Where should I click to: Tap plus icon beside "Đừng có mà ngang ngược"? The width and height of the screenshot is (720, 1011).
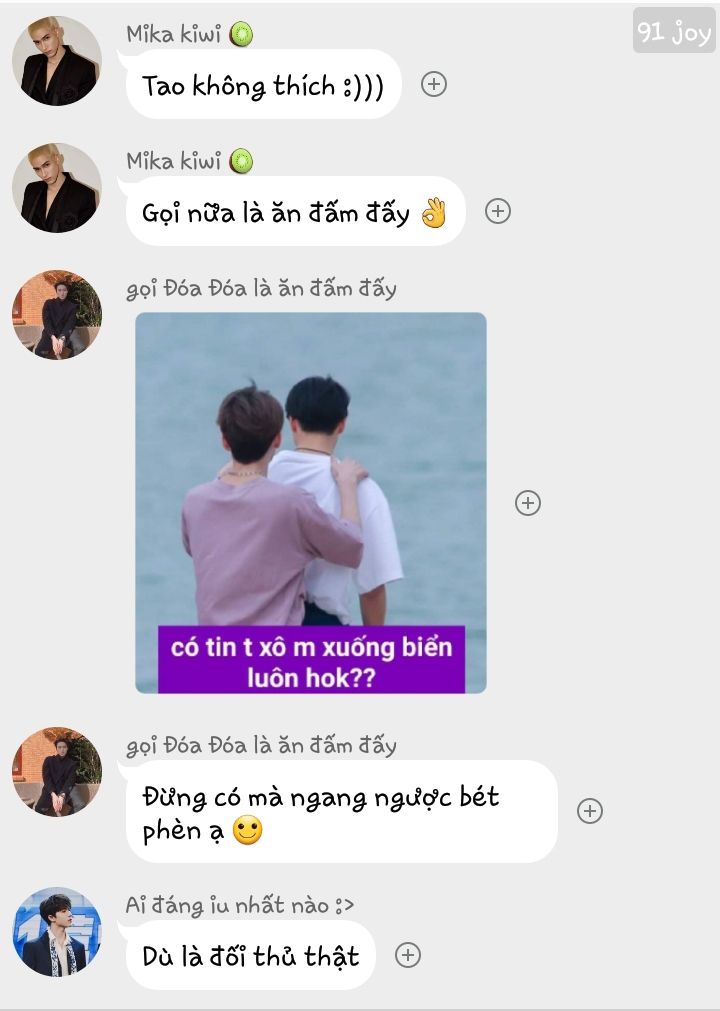[590, 811]
